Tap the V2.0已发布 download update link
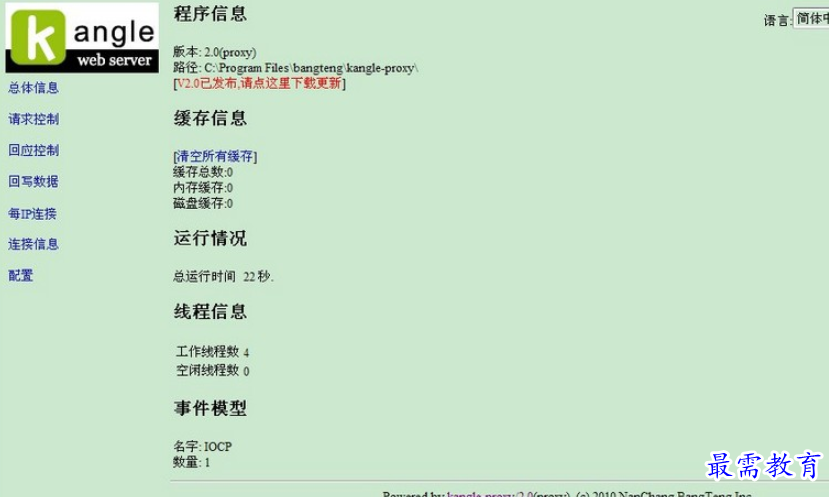This screenshot has height=497, width=829. [x=259, y=83]
